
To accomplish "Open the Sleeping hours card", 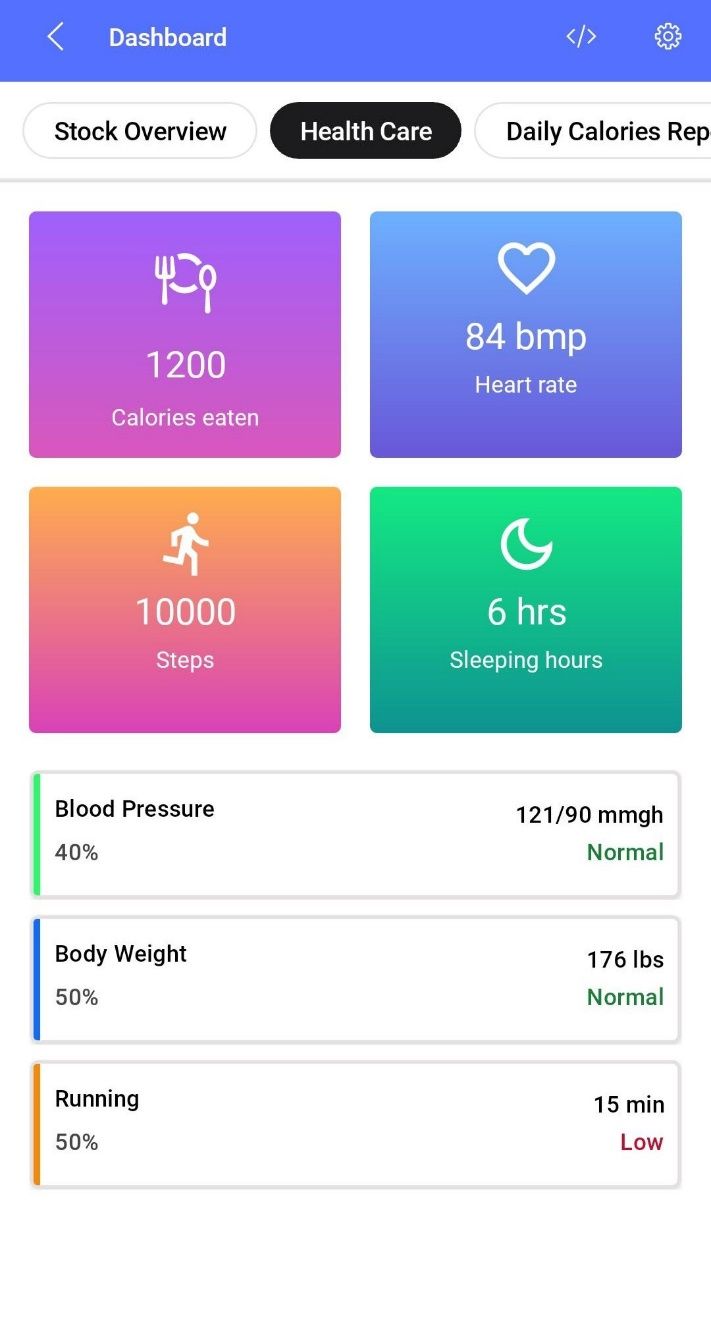I will 526,610.
